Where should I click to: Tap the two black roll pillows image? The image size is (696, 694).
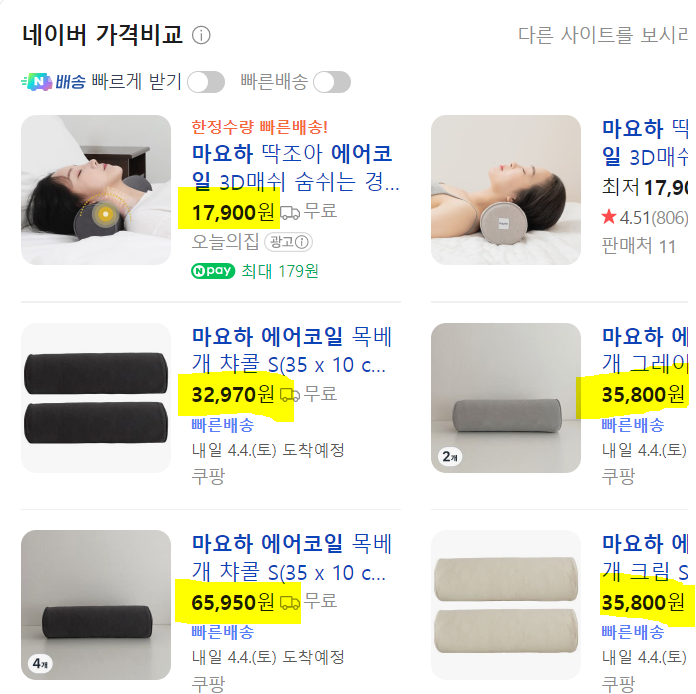[96, 398]
